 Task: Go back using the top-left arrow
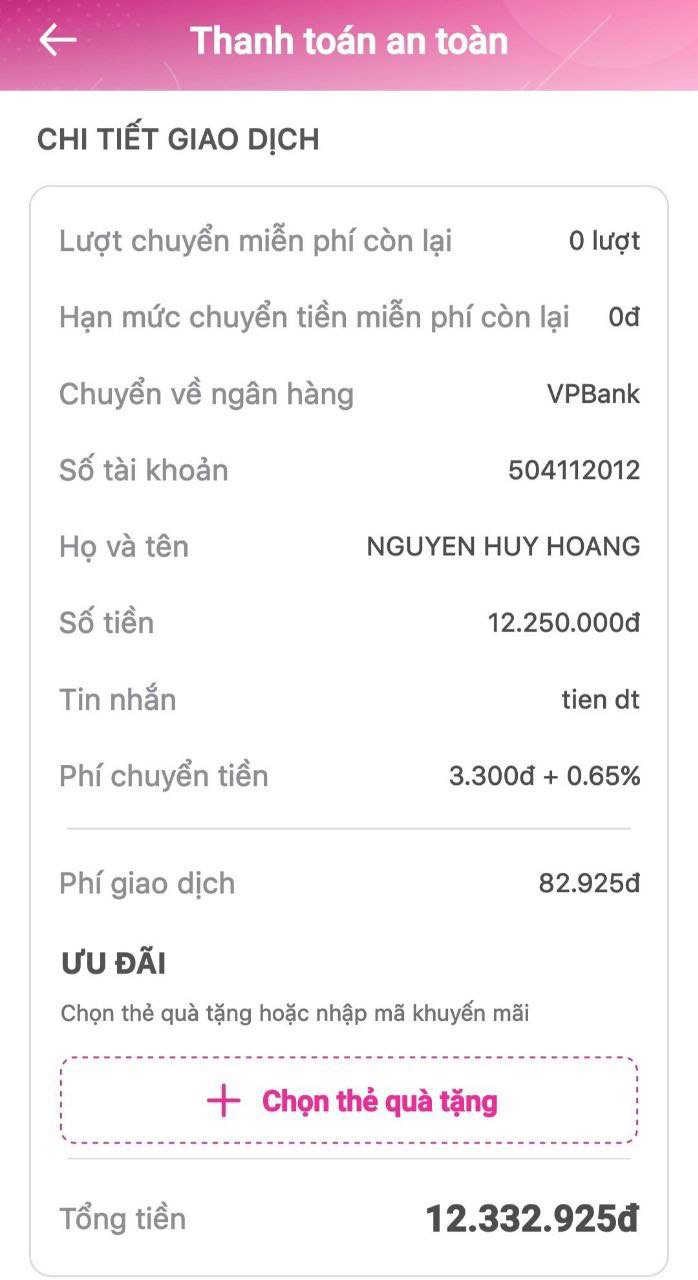point(58,40)
